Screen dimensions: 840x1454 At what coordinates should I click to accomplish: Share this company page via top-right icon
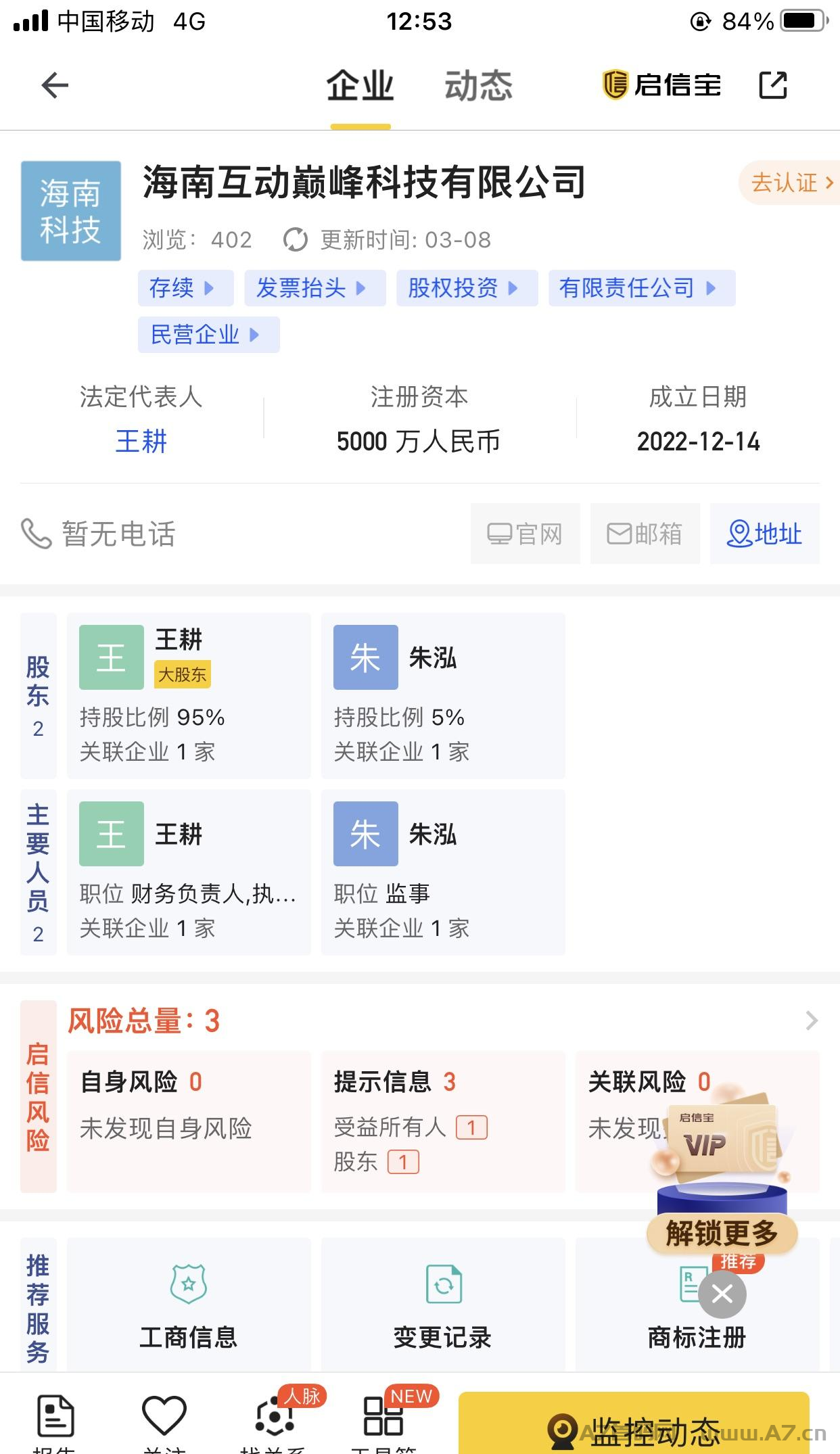tap(773, 85)
